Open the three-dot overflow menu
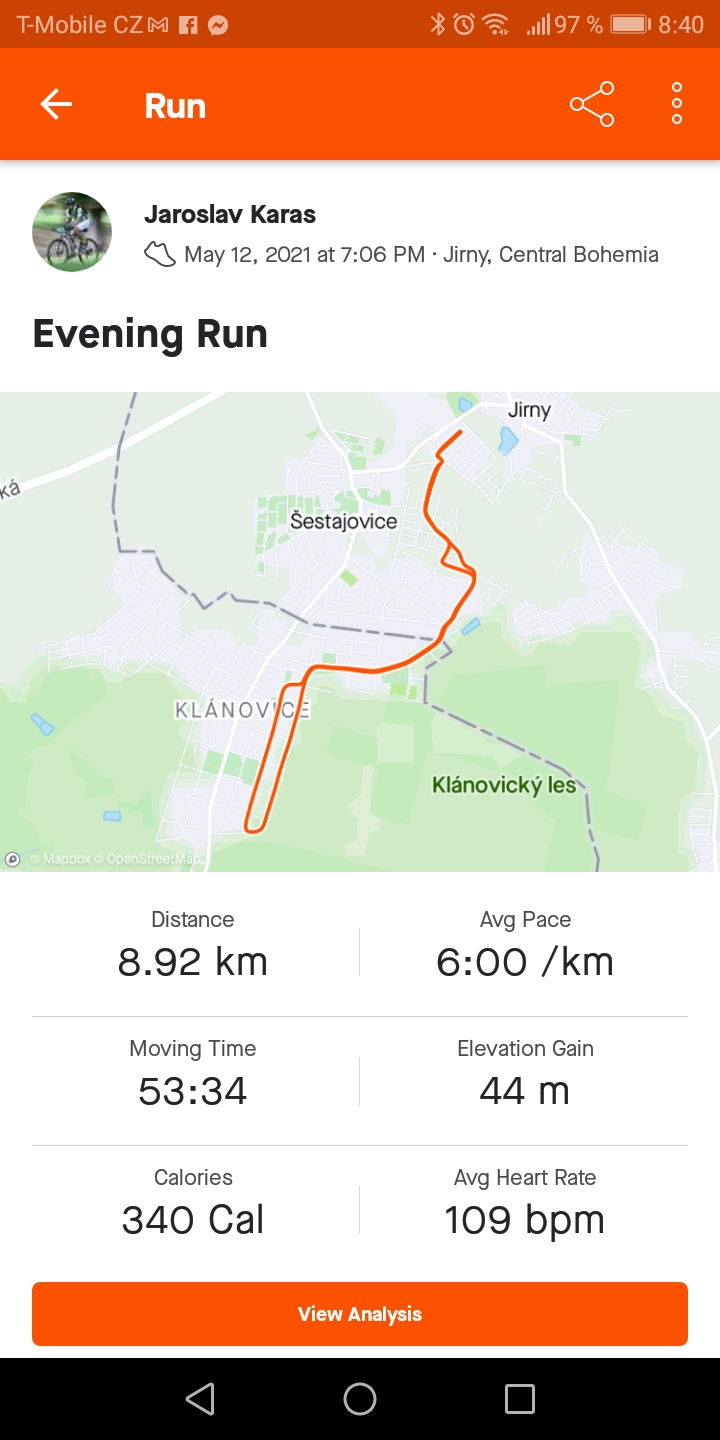This screenshot has width=720, height=1440. [677, 104]
